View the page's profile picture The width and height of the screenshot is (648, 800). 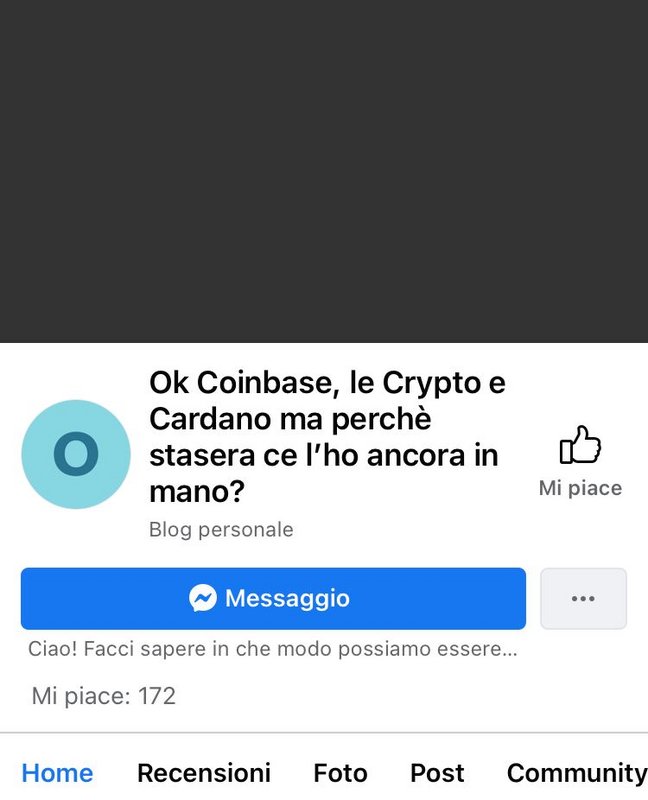76,455
